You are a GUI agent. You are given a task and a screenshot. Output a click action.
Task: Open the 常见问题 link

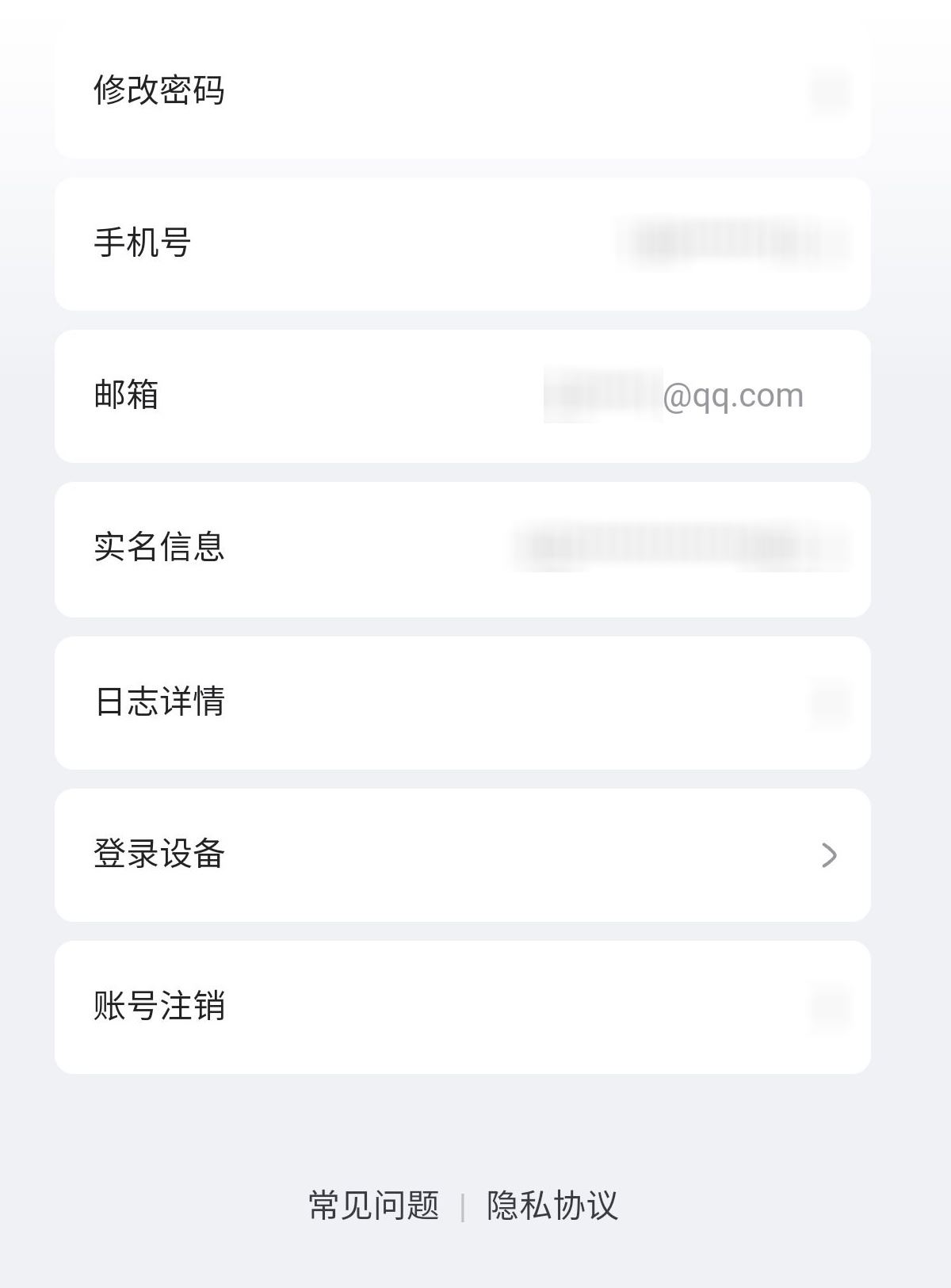click(x=373, y=1206)
